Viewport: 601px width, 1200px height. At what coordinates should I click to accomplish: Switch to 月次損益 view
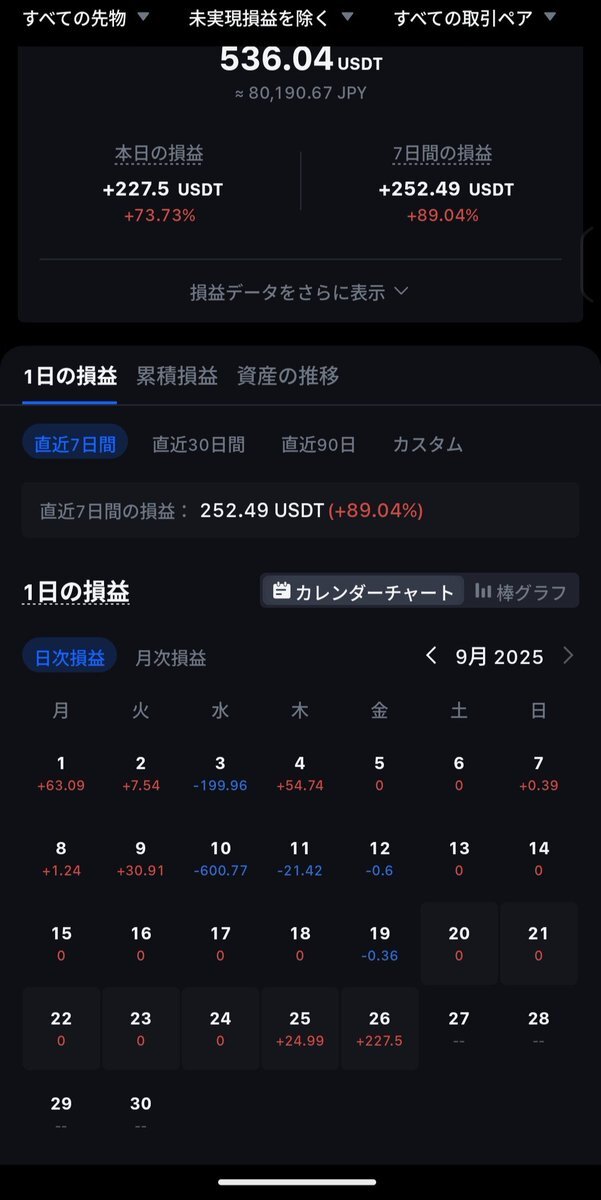coord(171,657)
